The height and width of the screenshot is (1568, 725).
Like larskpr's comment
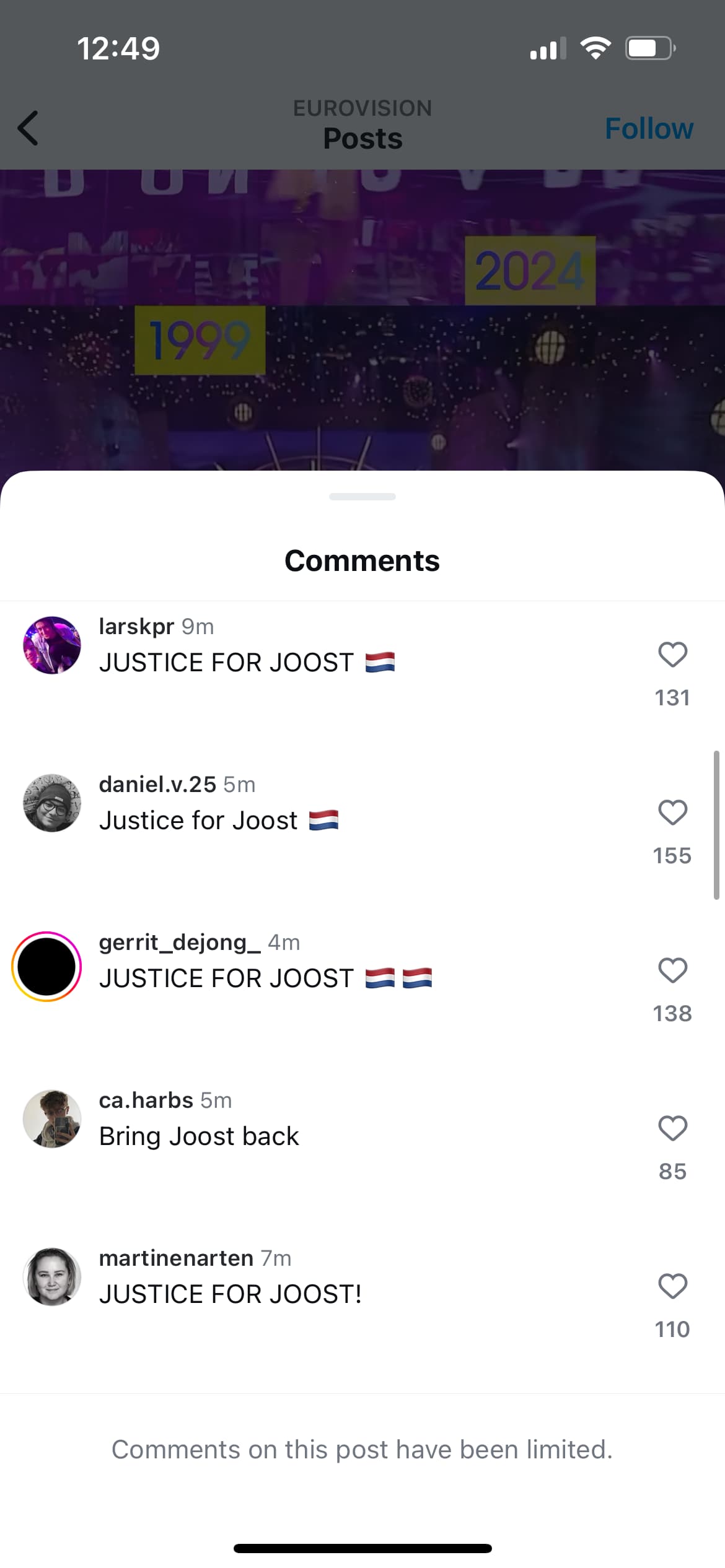pyautogui.click(x=672, y=655)
